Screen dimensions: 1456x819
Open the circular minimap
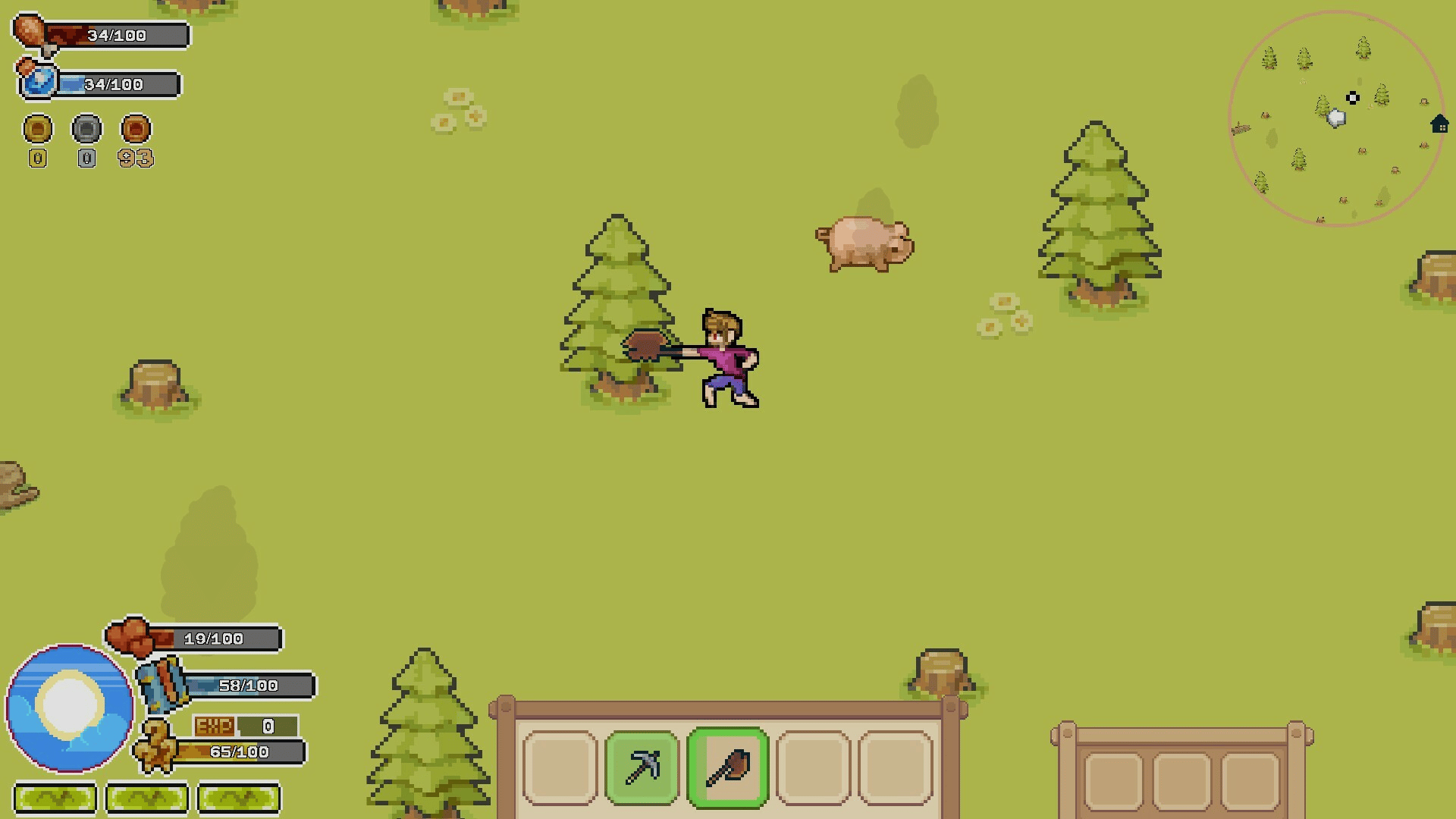point(1336,118)
